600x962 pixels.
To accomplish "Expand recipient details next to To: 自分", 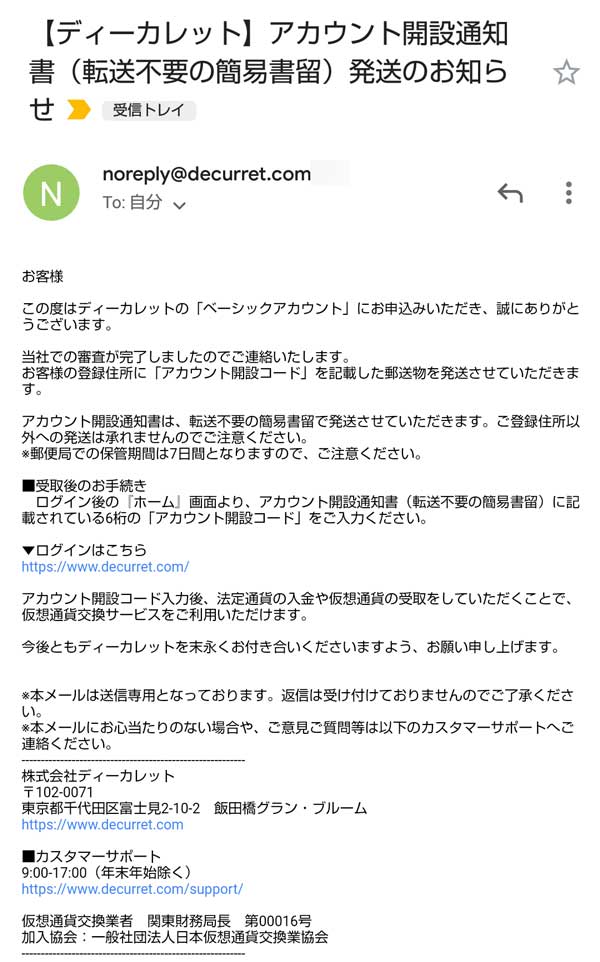I will [x=179, y=204].
